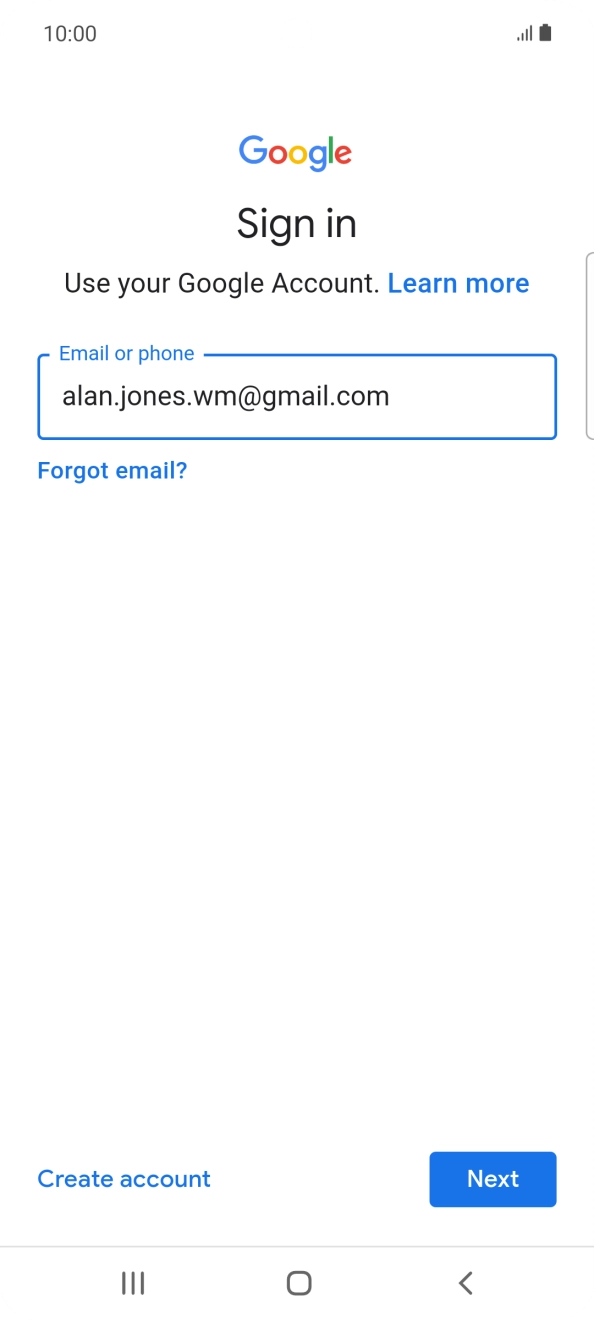
Task: Go to the home screen
Action: [x=299, y=1283]
